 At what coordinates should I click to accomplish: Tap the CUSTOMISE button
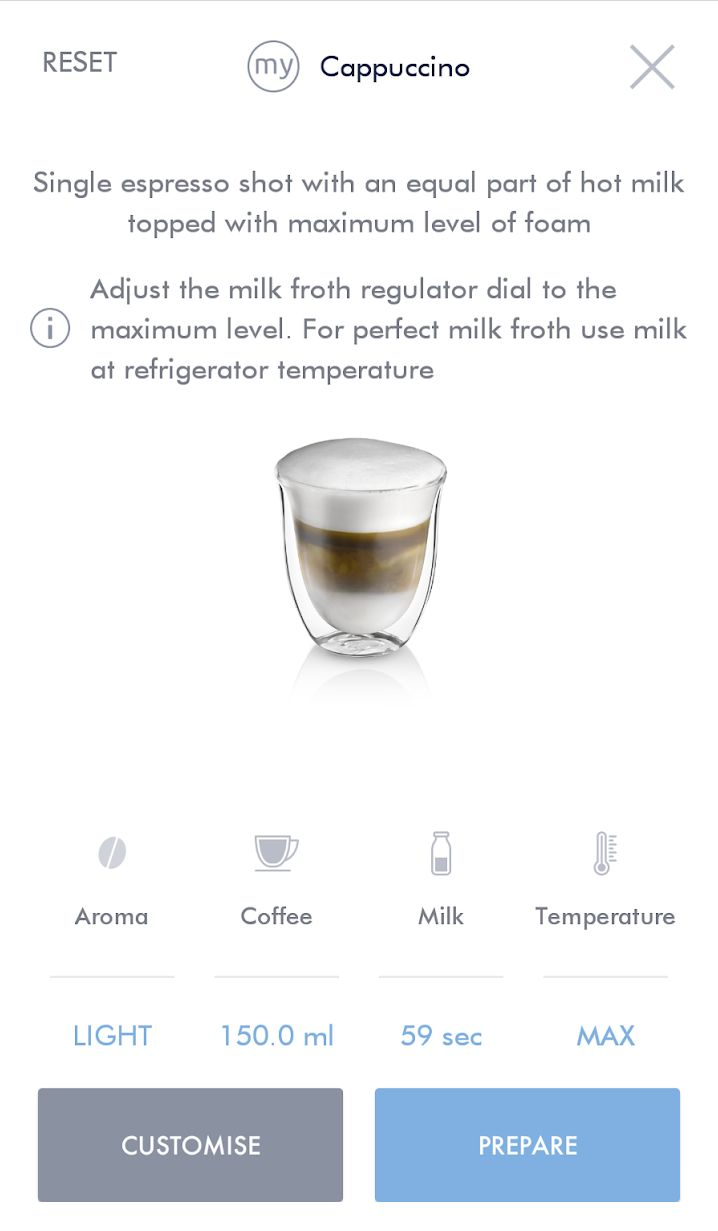190,1145
